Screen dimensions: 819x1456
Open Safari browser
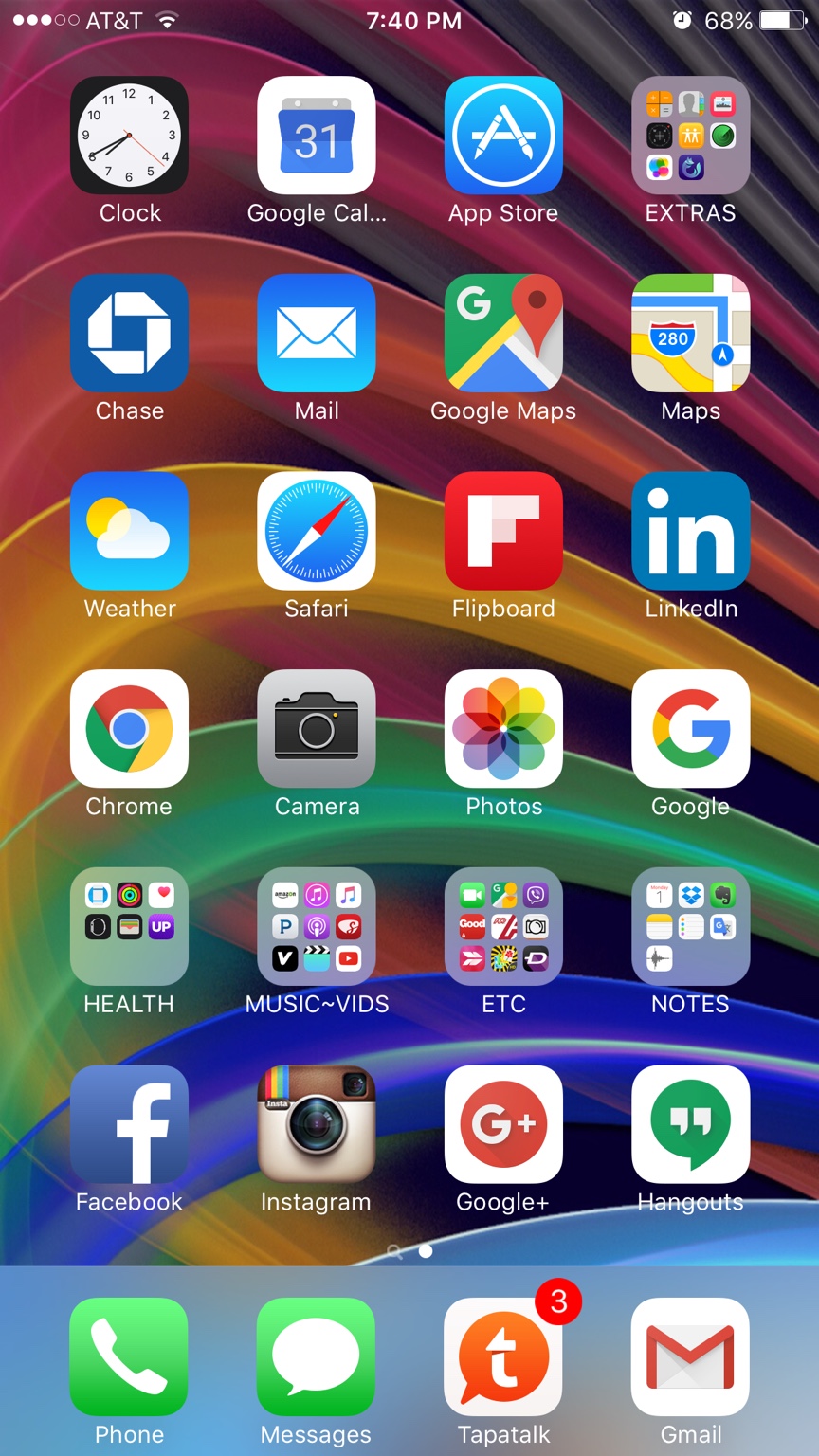point(317,531)
